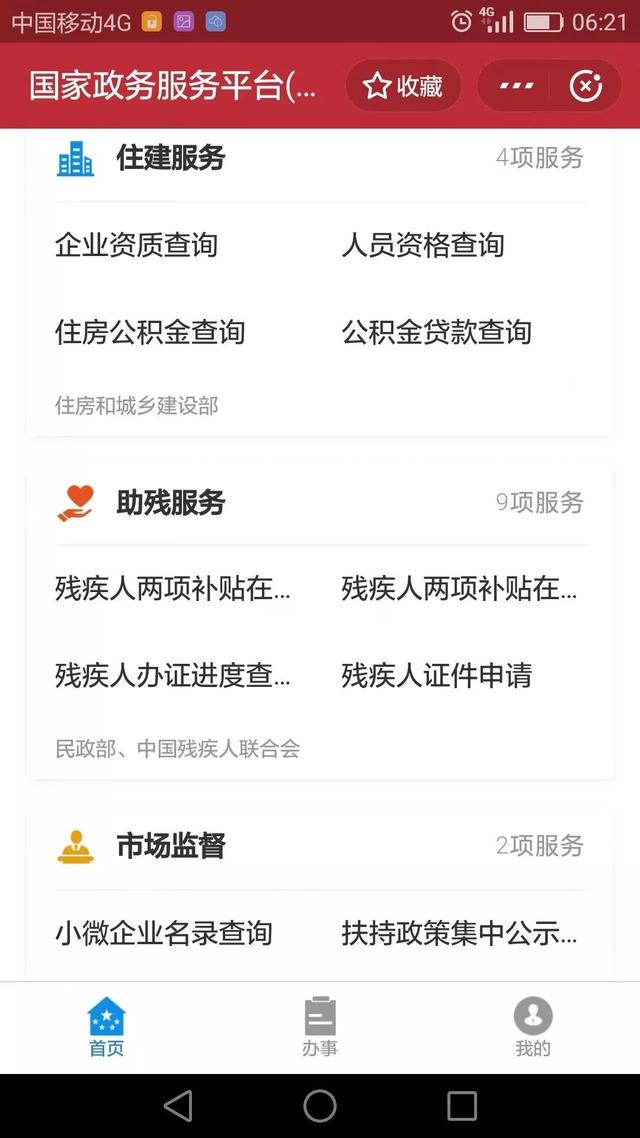This screenshot has width=640, height=1138.
Task: View 残疾人办证进度查询 service
Action: [173, 676]
